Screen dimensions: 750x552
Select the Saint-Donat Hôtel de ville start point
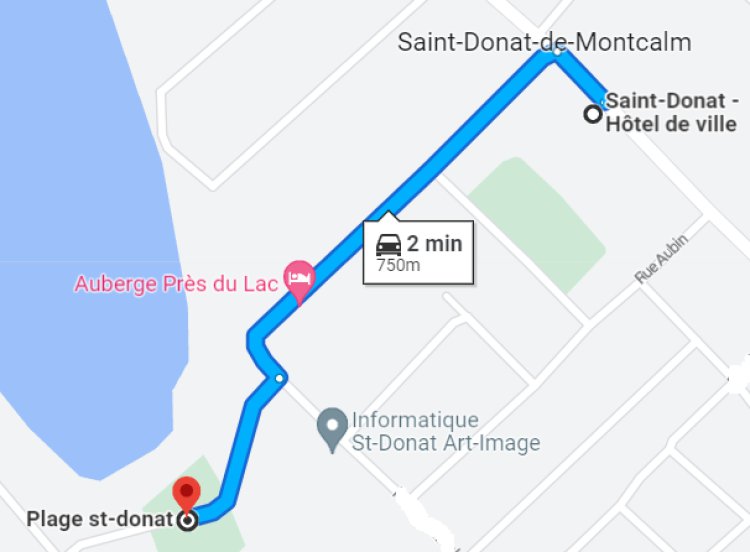pyautogui.click(x=593, y=114)
